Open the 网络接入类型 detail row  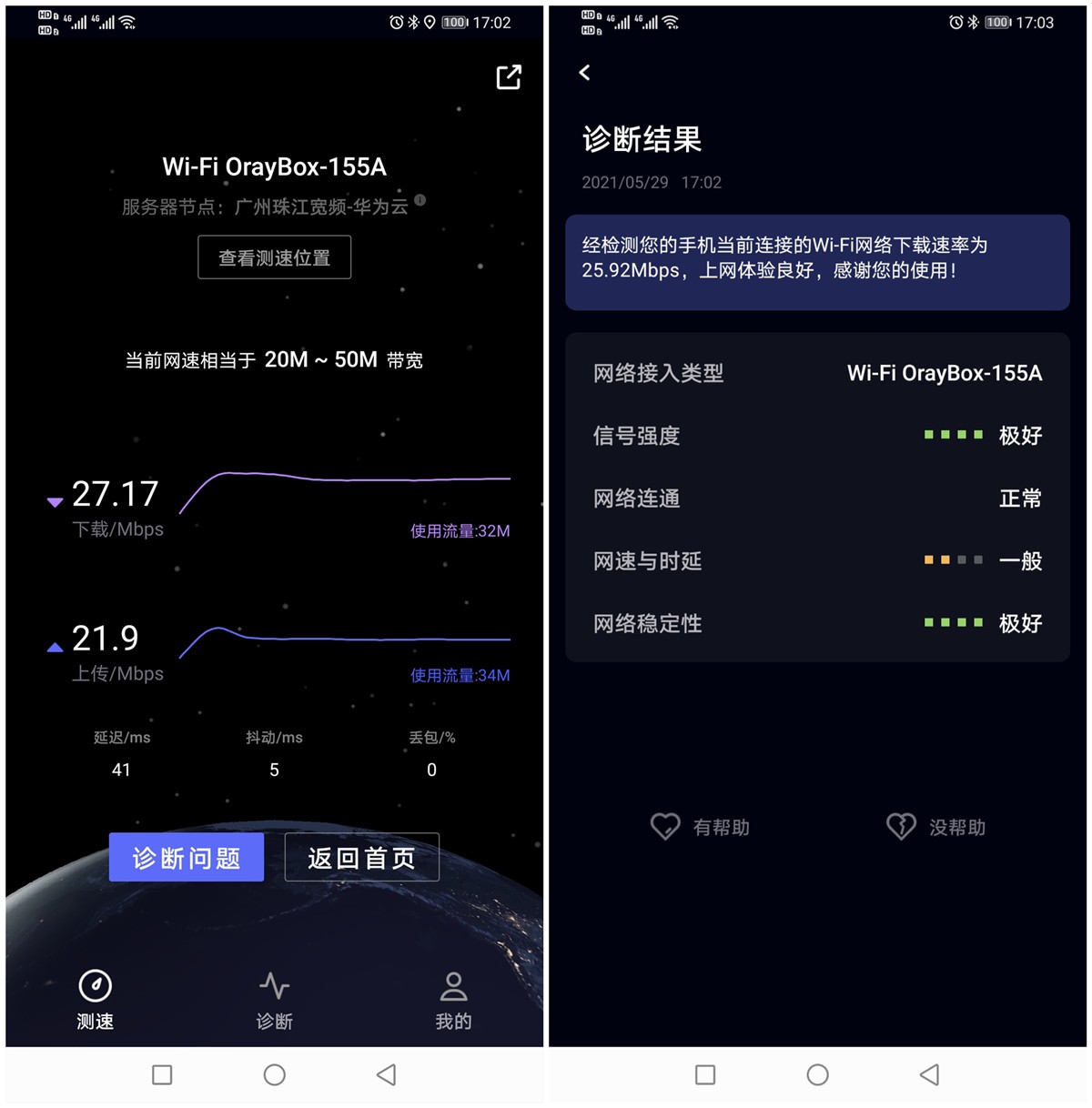817,373
